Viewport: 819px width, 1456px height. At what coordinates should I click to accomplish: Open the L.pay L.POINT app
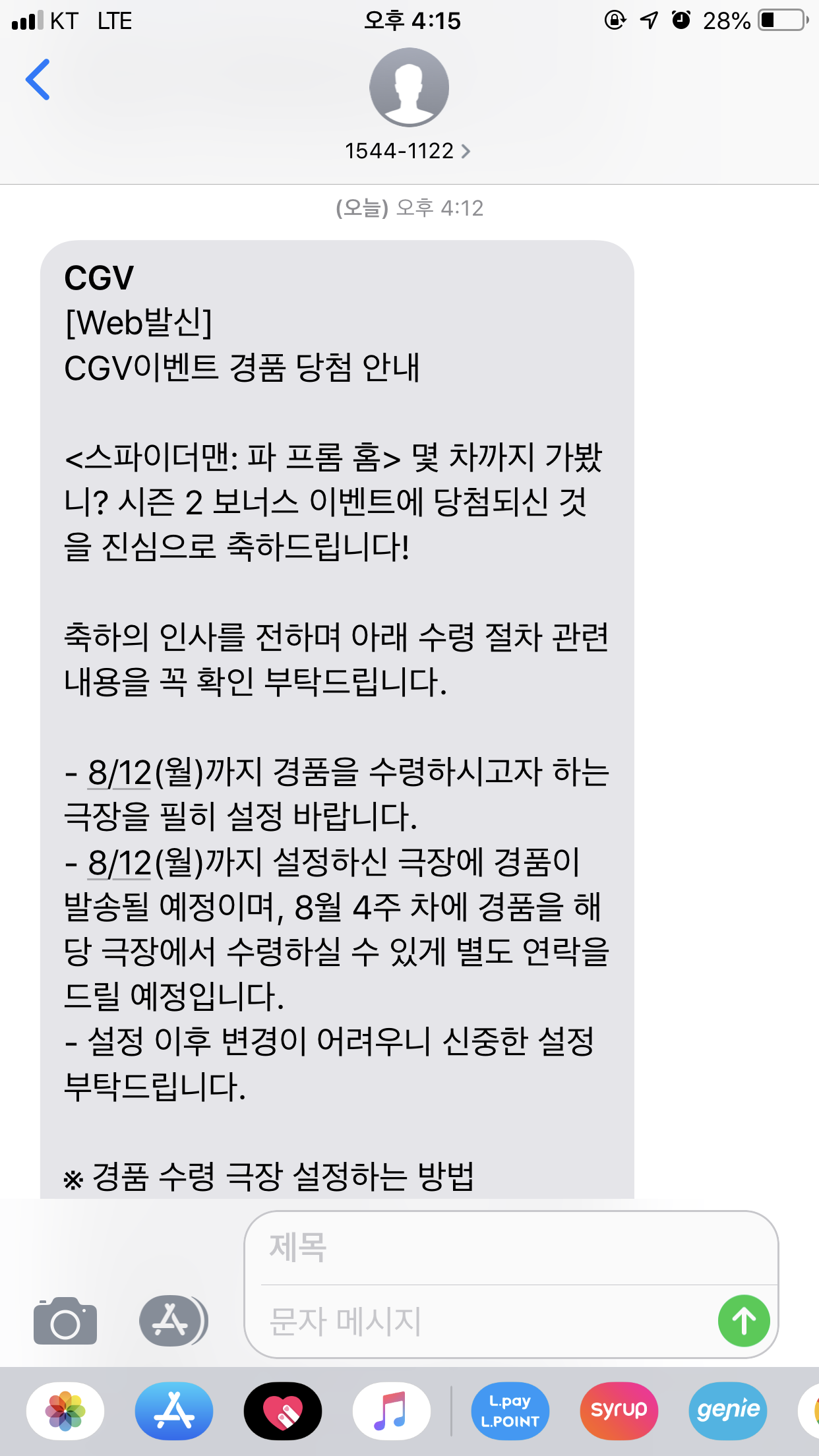(x=510, y=1411)
